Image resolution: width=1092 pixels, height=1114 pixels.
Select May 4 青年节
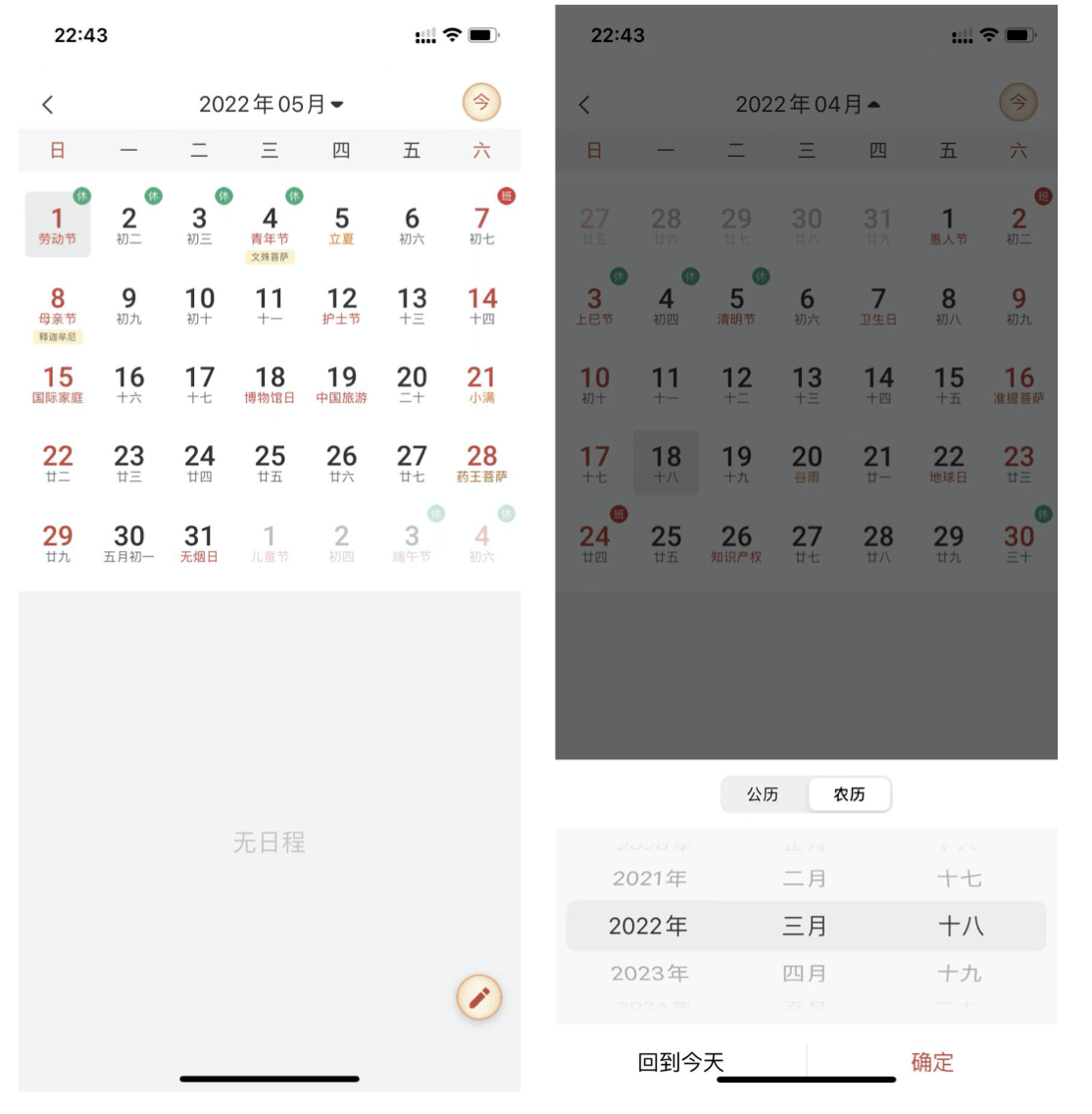(x=270, y=228)
